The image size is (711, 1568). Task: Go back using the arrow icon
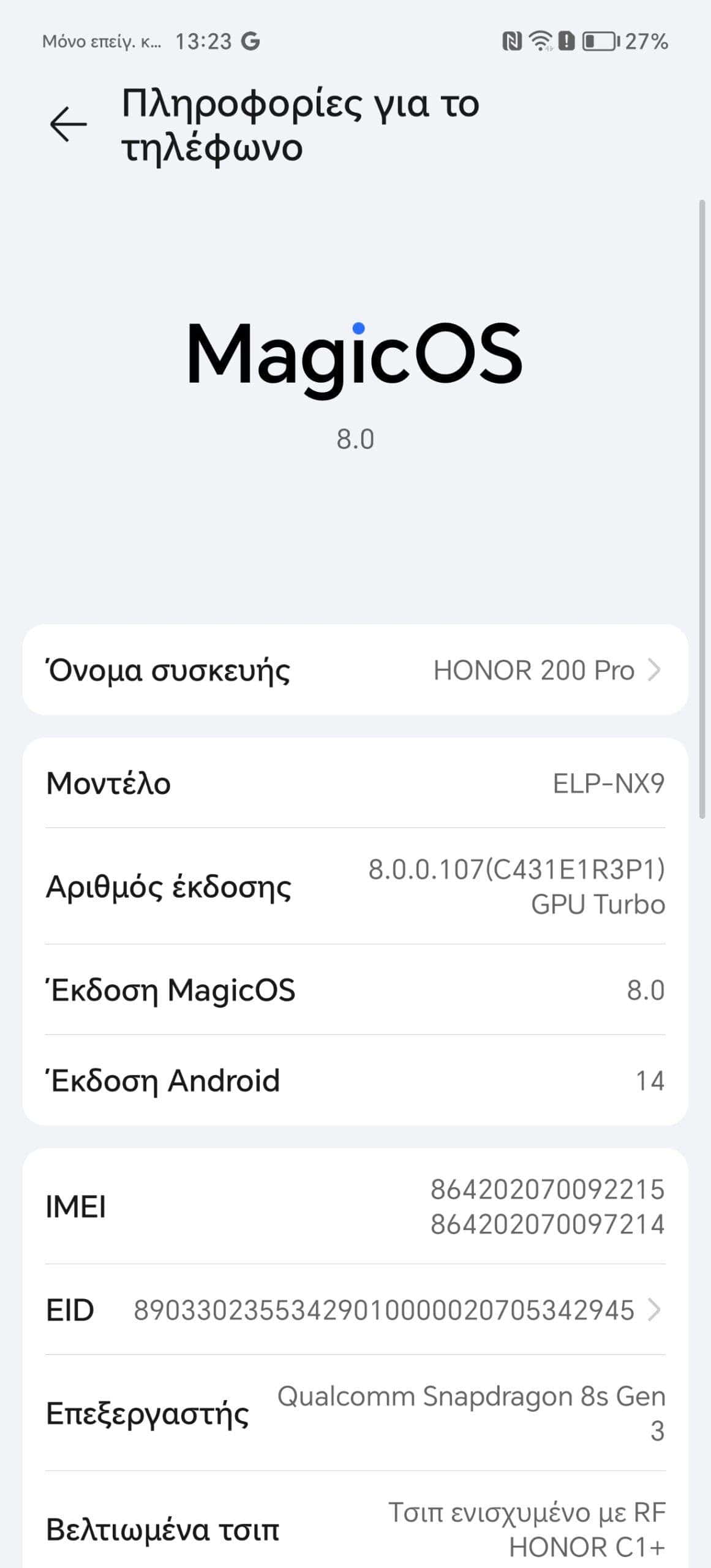point(68,124)
